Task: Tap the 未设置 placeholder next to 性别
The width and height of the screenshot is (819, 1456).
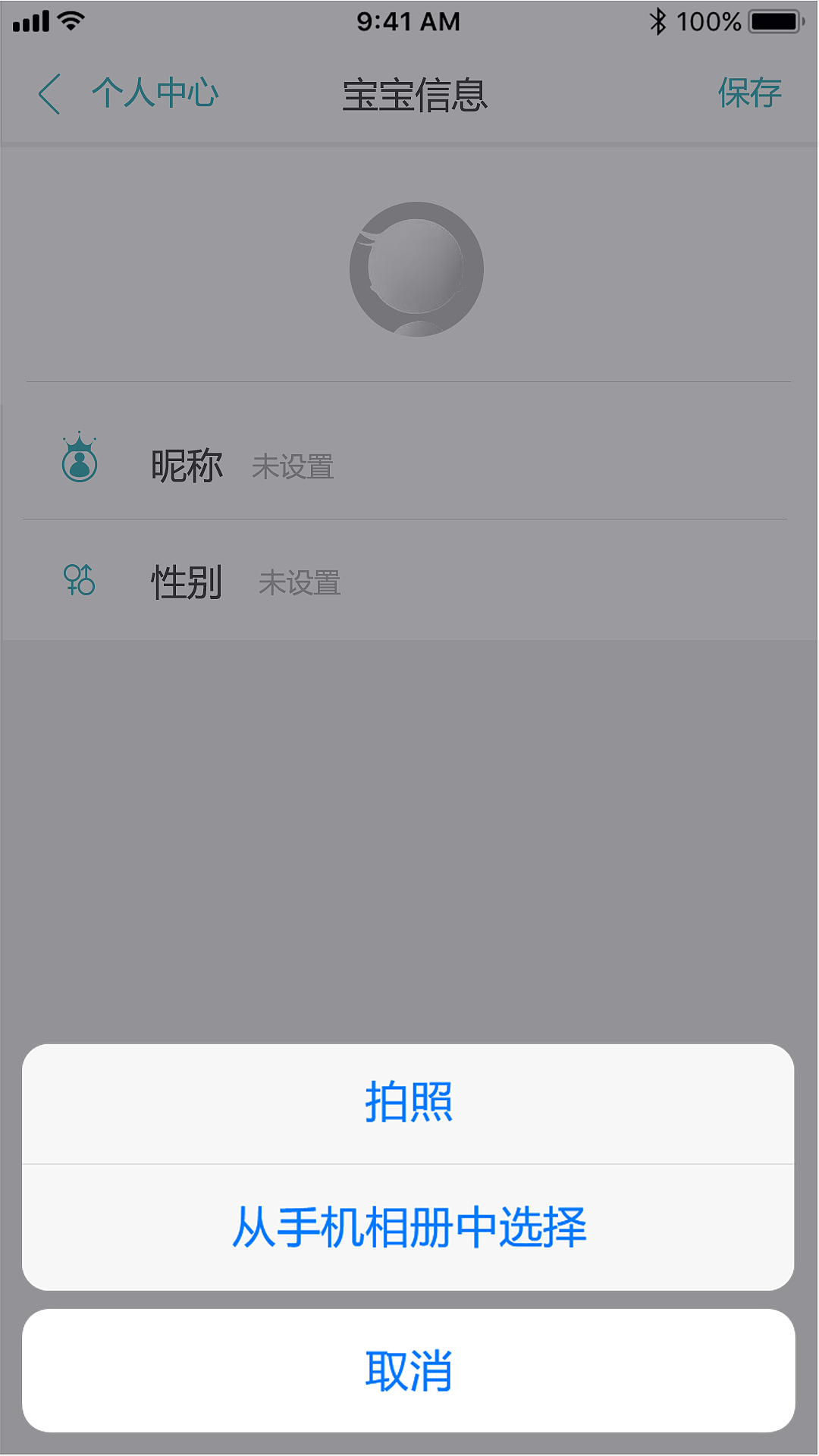Action: tap(300, 584)
